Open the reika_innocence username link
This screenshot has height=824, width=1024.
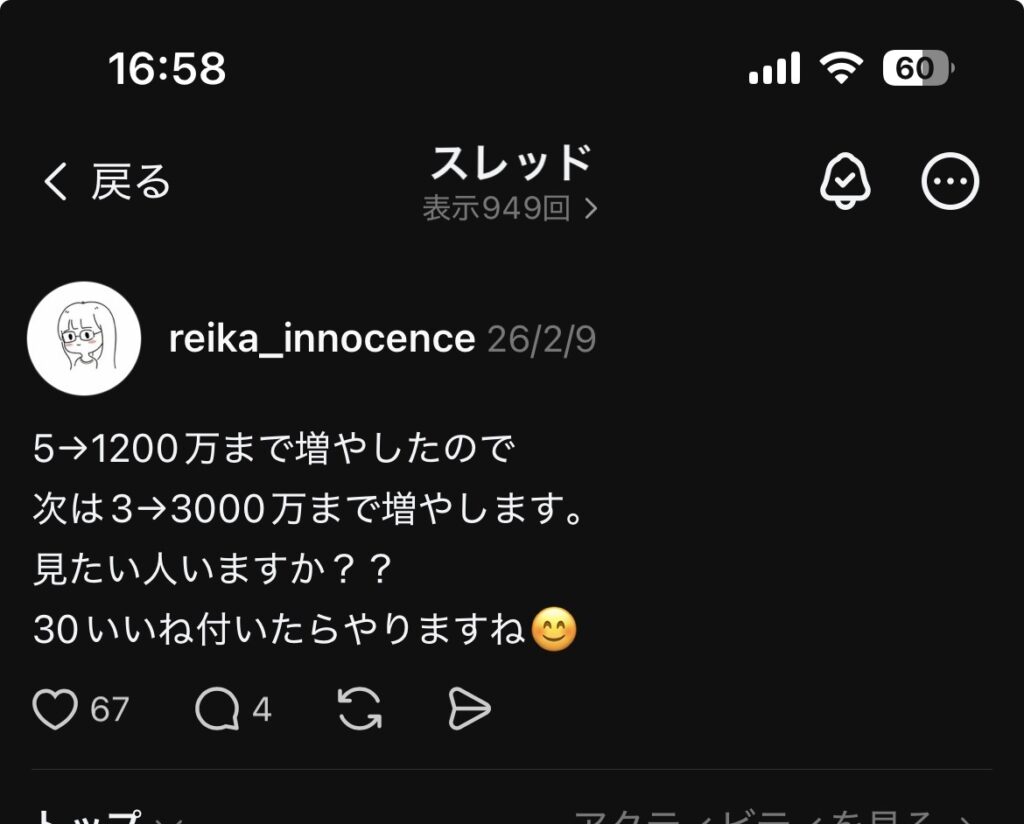[321, 340]
